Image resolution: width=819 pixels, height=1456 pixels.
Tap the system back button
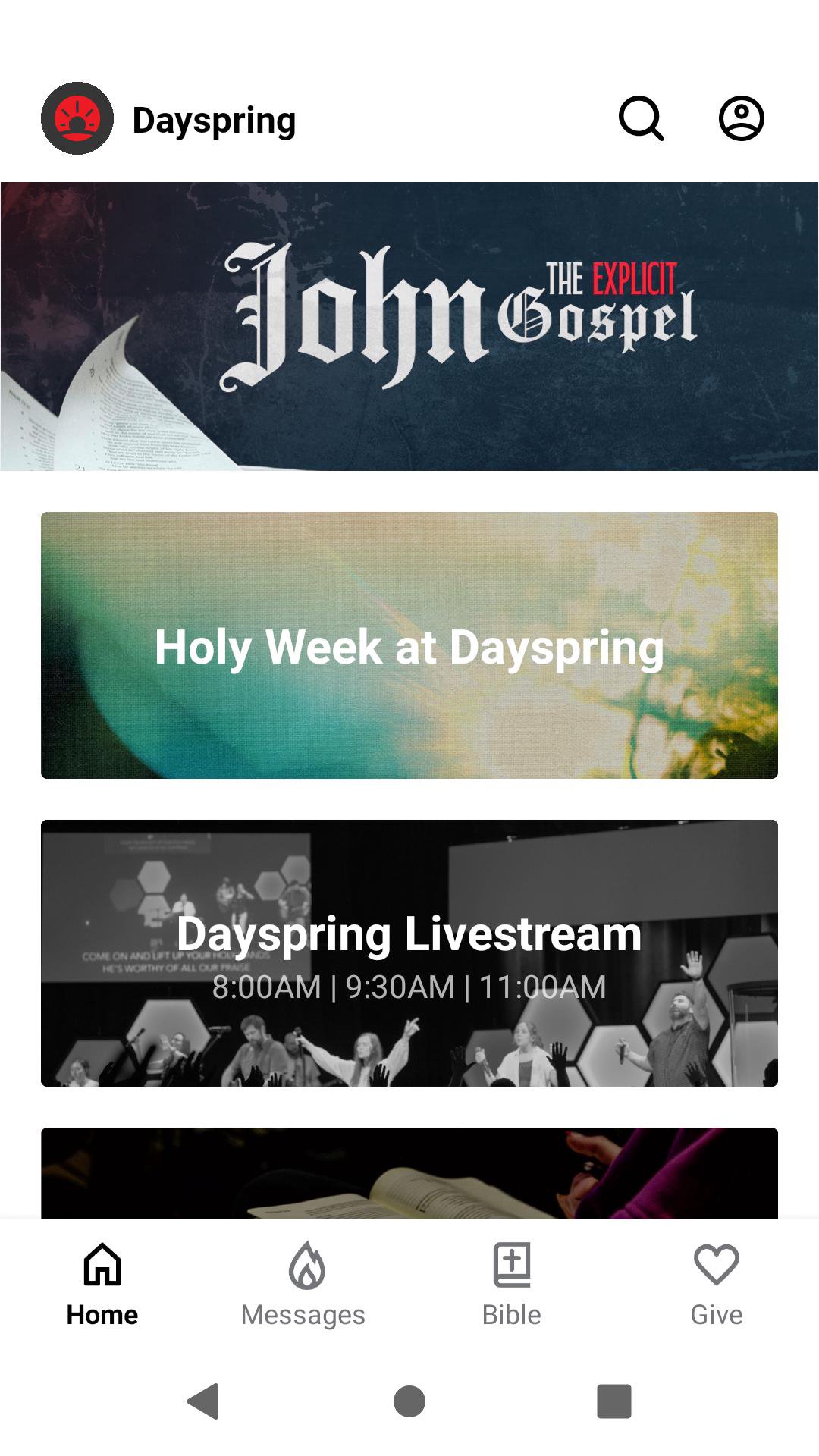[203, 1401]
